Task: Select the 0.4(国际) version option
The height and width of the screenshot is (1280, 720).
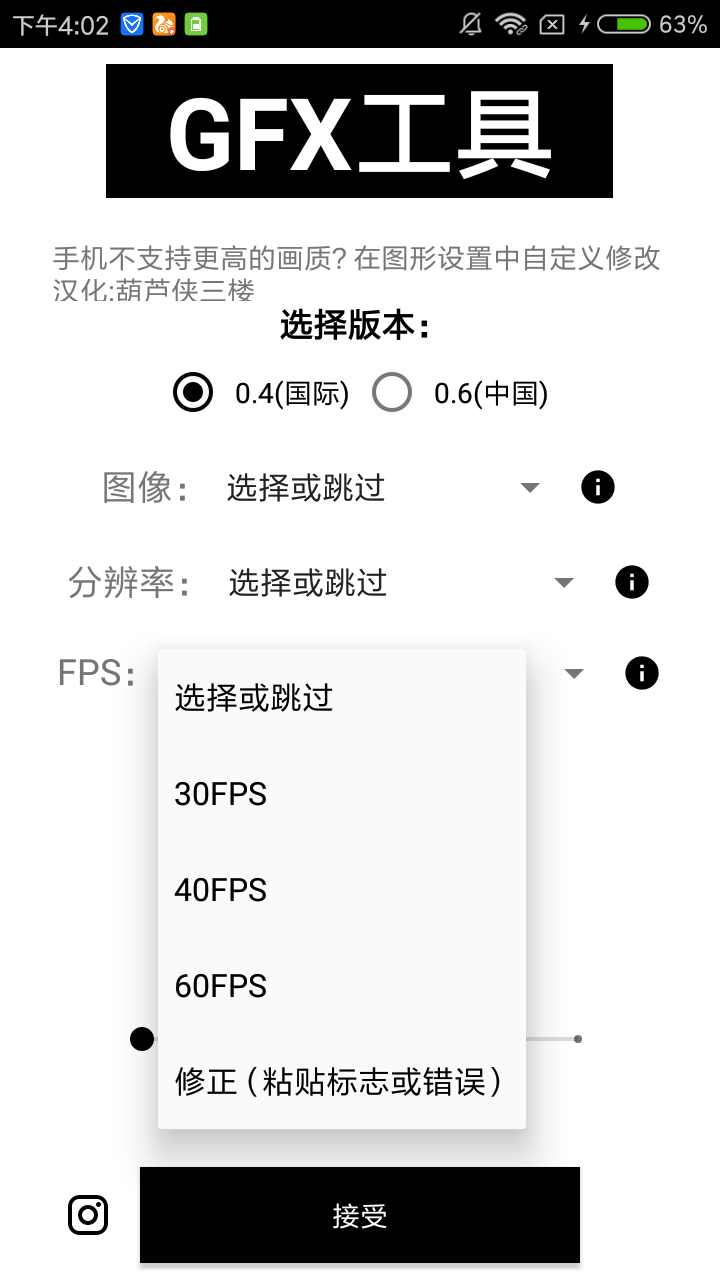Action: point(193,392)
